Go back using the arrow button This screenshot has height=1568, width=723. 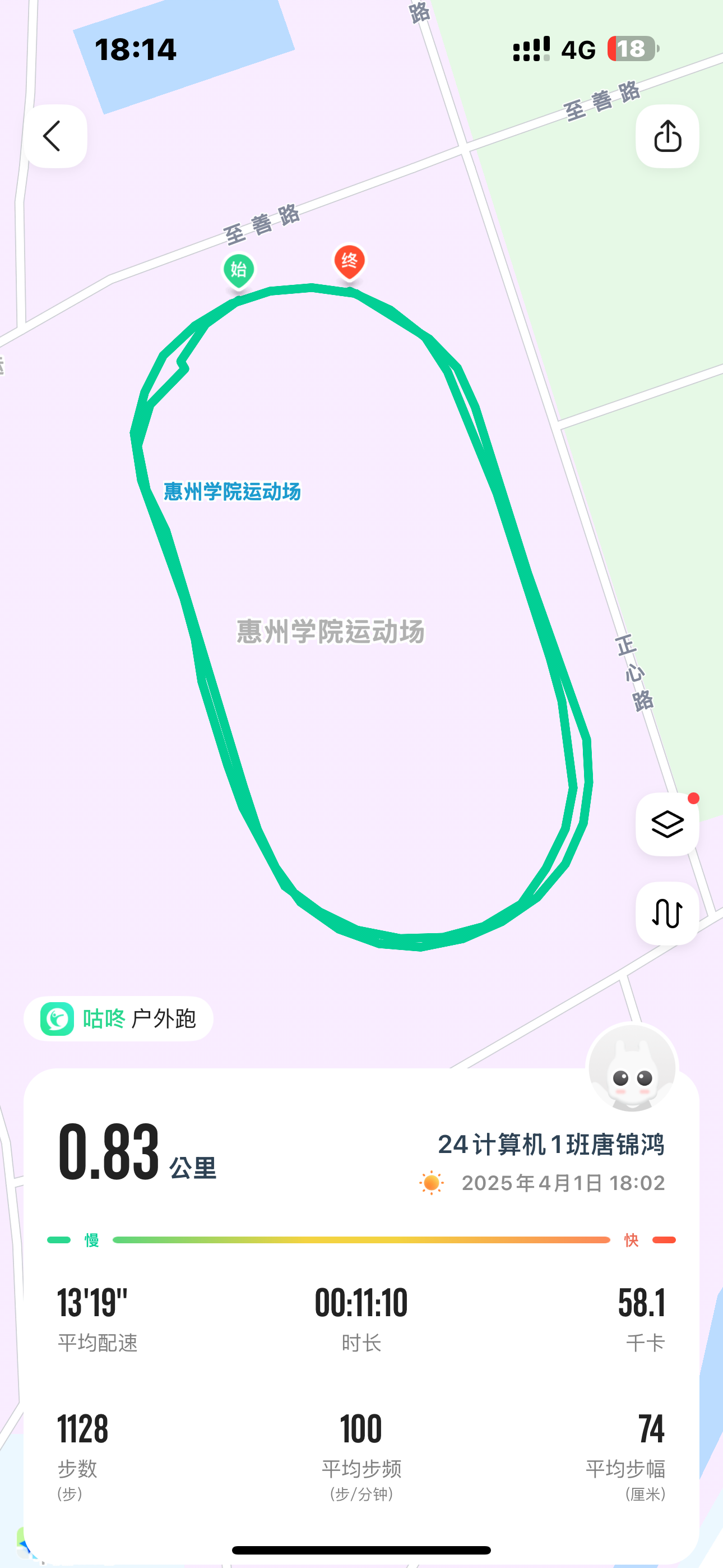pos(55,136)
